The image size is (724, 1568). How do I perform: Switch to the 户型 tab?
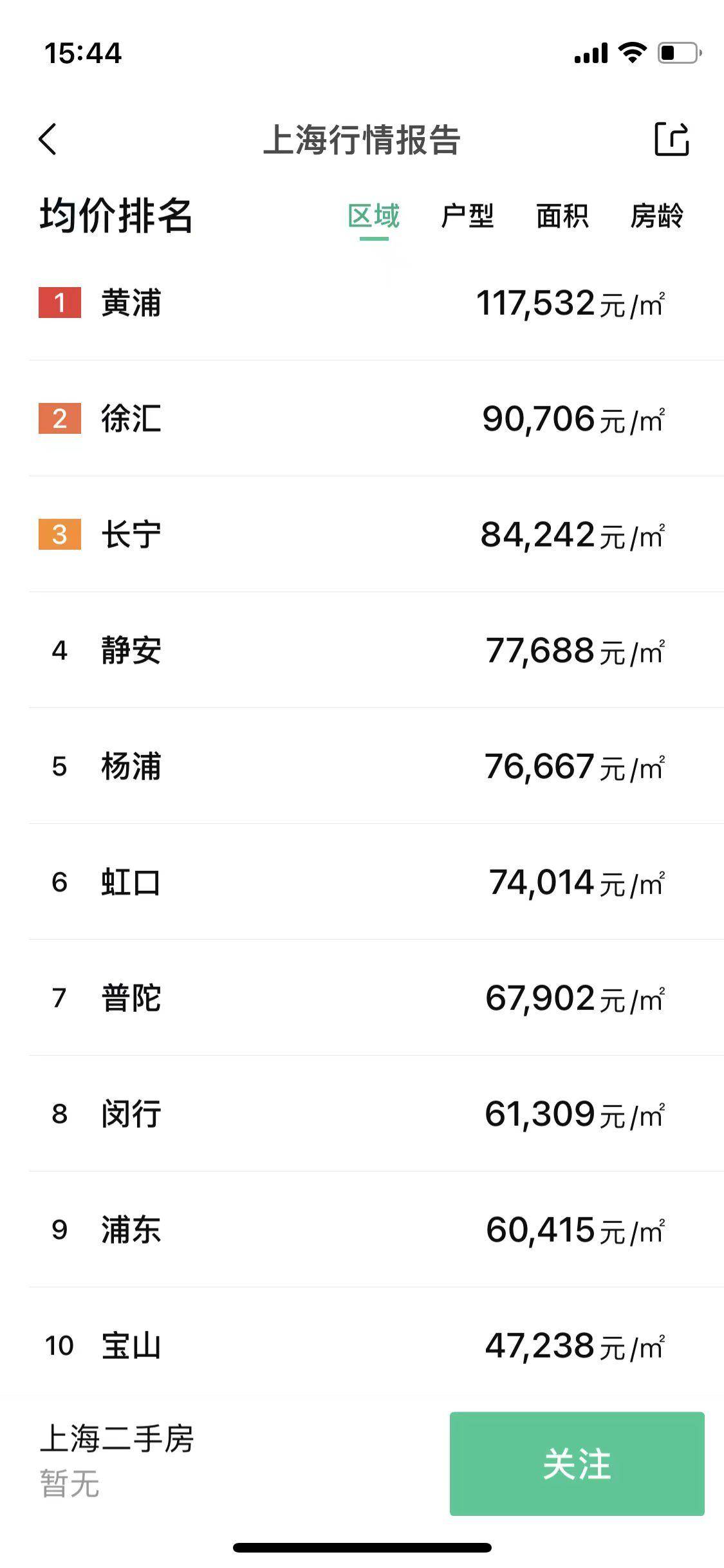467,216
